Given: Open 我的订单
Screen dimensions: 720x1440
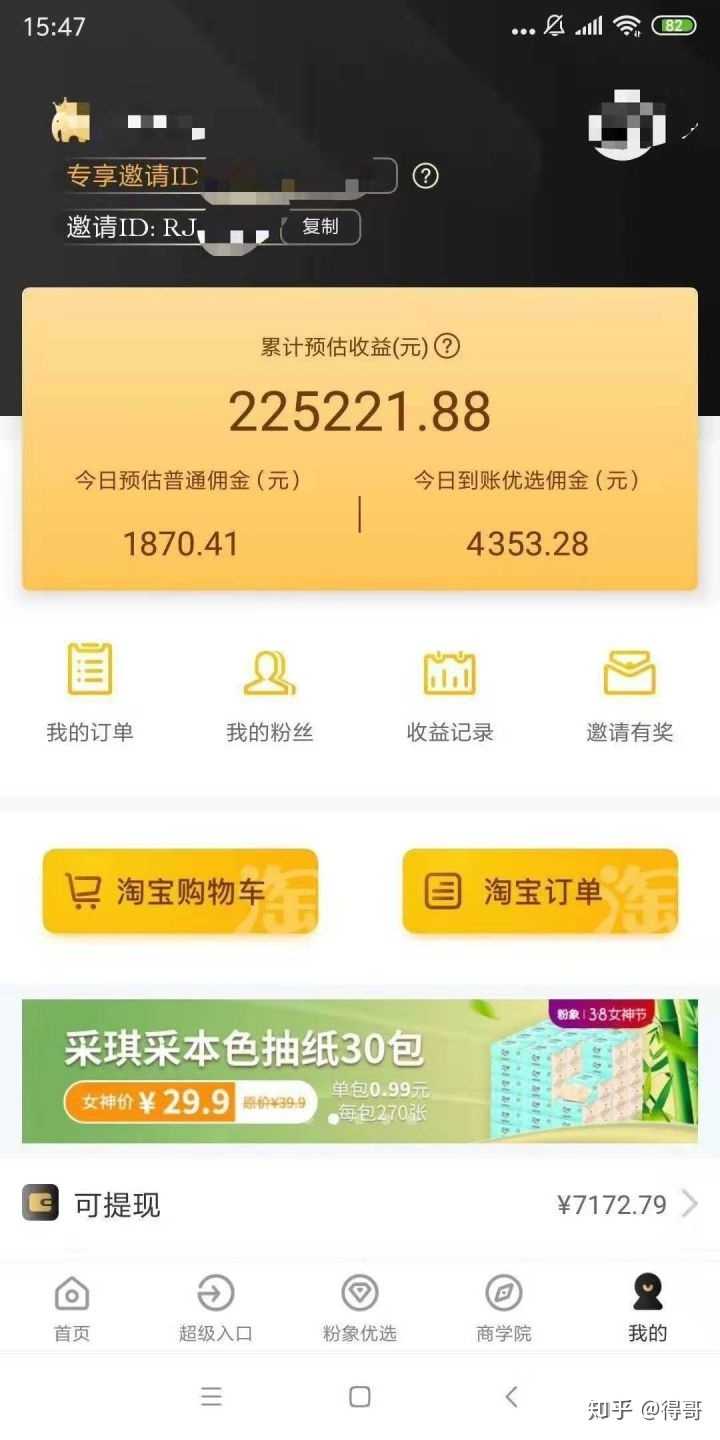Looking at the screenshot, I should [90, 692].
